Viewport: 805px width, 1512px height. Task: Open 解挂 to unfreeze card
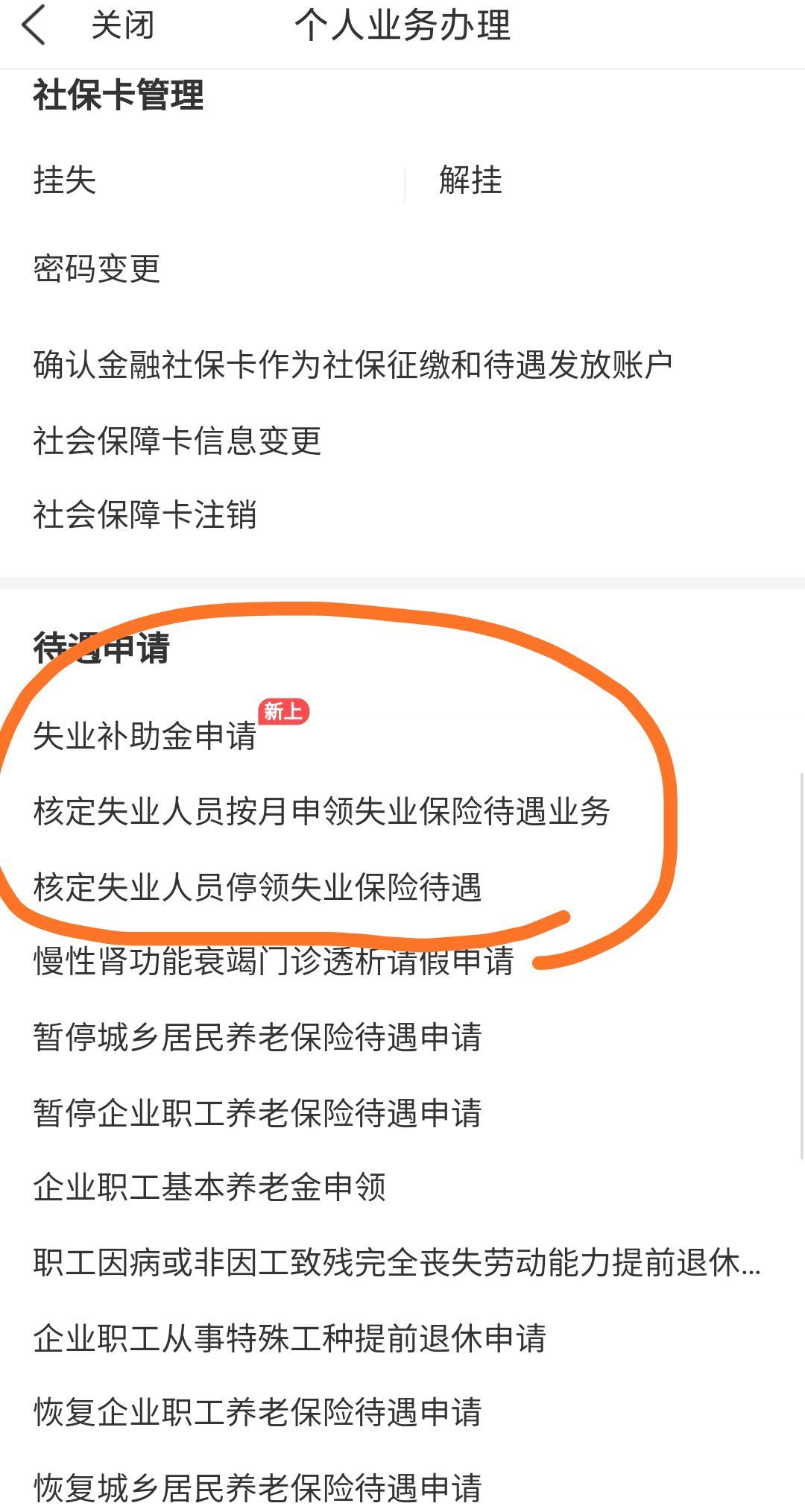pos(470,180)
